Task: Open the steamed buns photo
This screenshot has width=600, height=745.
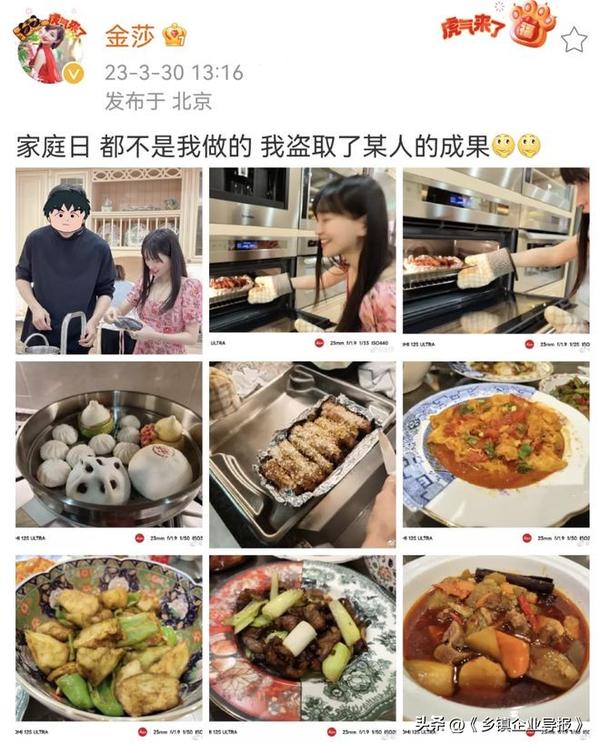Action: coord(108,450)
